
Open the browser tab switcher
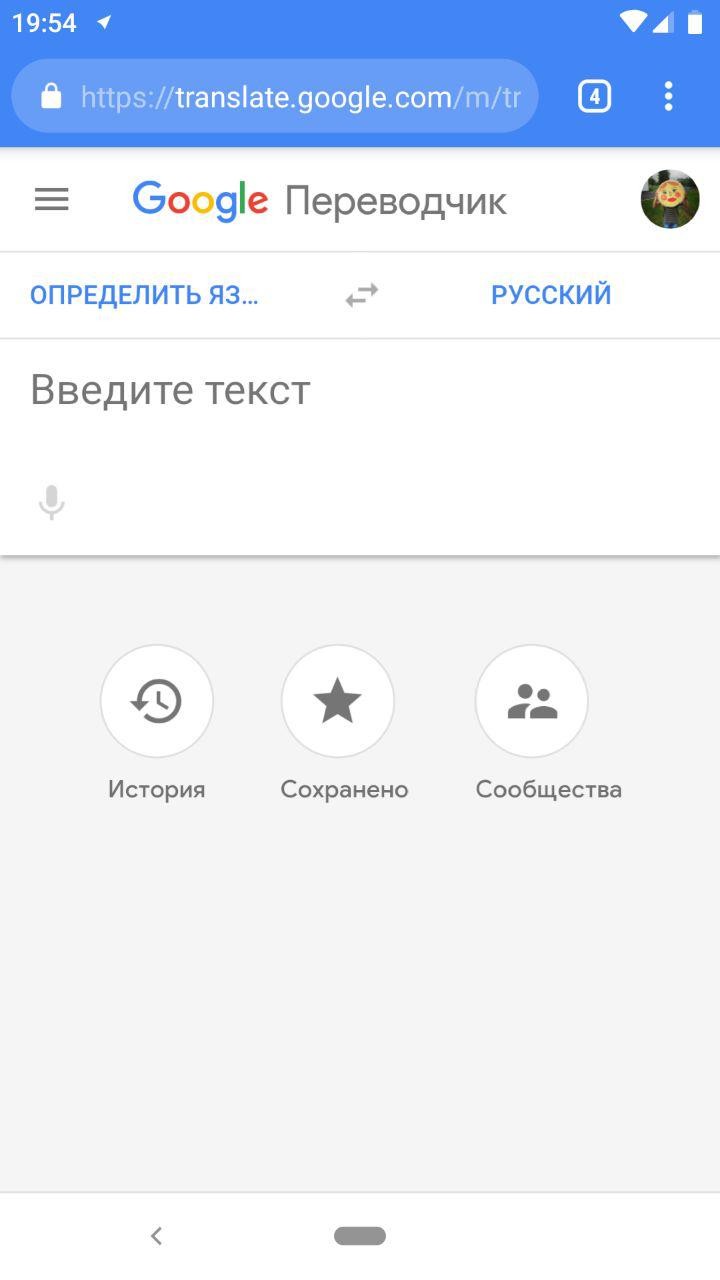(594, 97)
